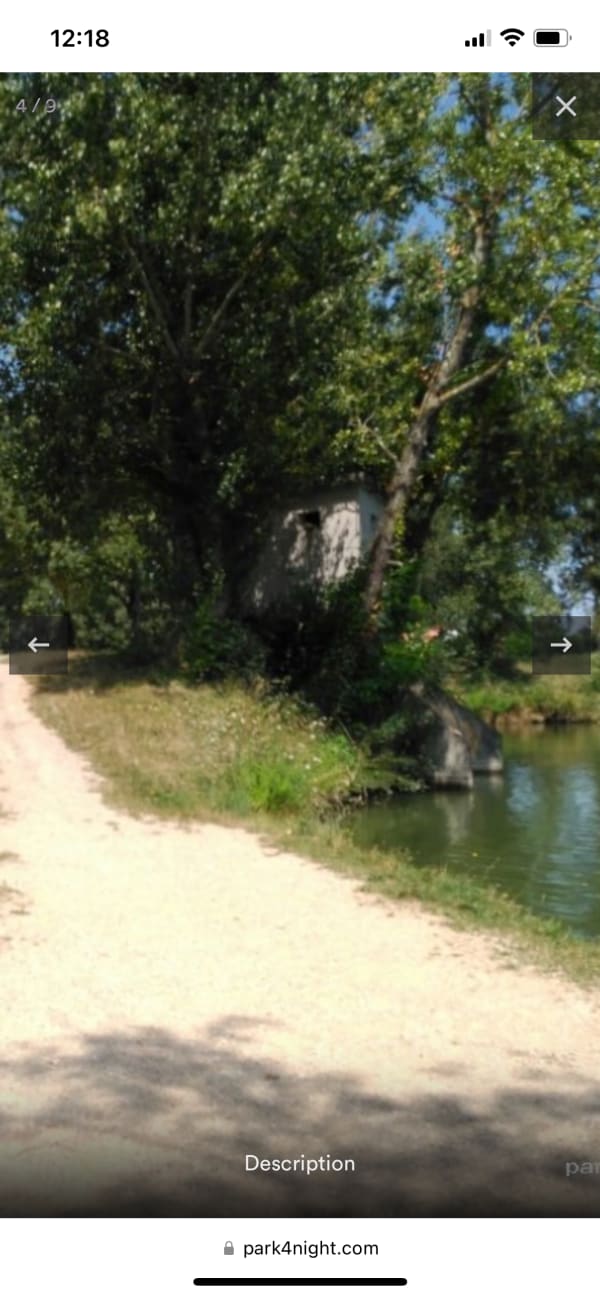Go to the previous photo

pos(38,645)
